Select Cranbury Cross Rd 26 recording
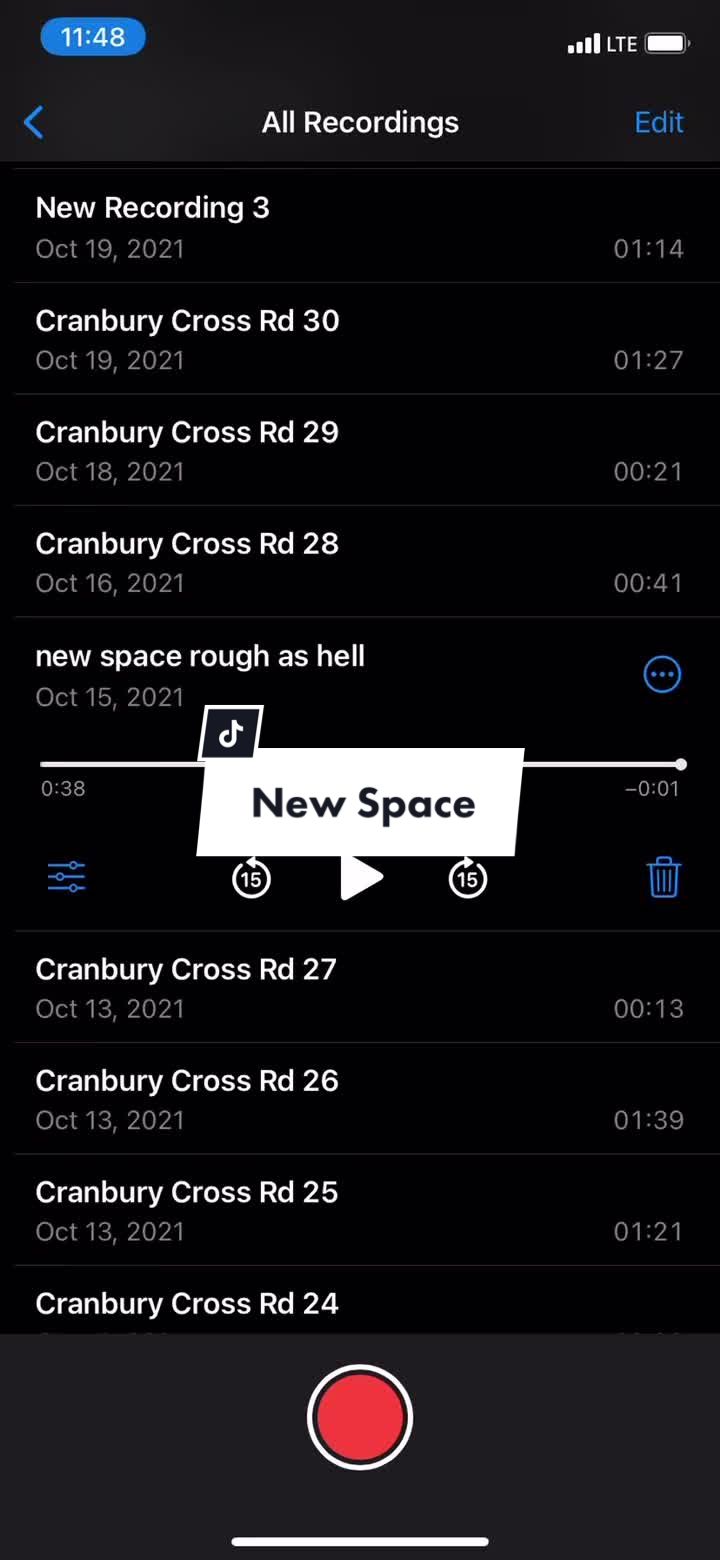 pyautogui.click(x=358, y=1099)
